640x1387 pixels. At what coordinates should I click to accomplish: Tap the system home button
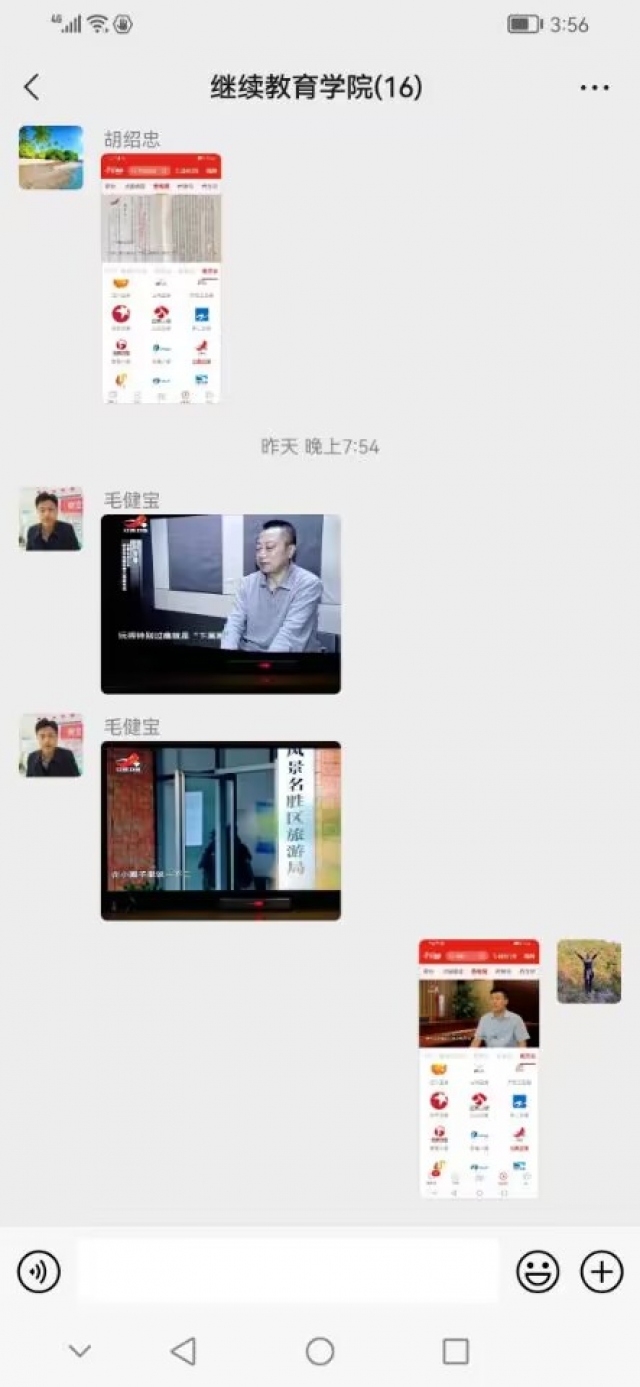(x=320, y=1352)
